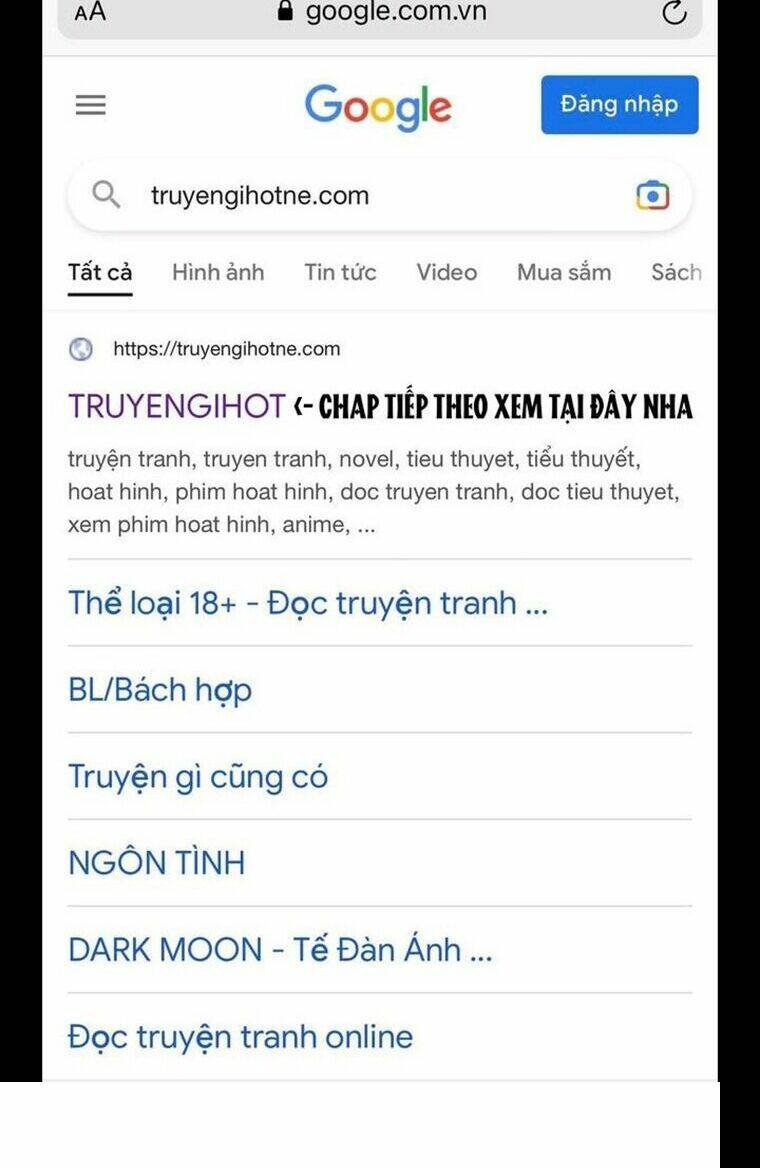Switch to the Video tab
This screenshot has height=1168, width=760.
coord(446,272)
